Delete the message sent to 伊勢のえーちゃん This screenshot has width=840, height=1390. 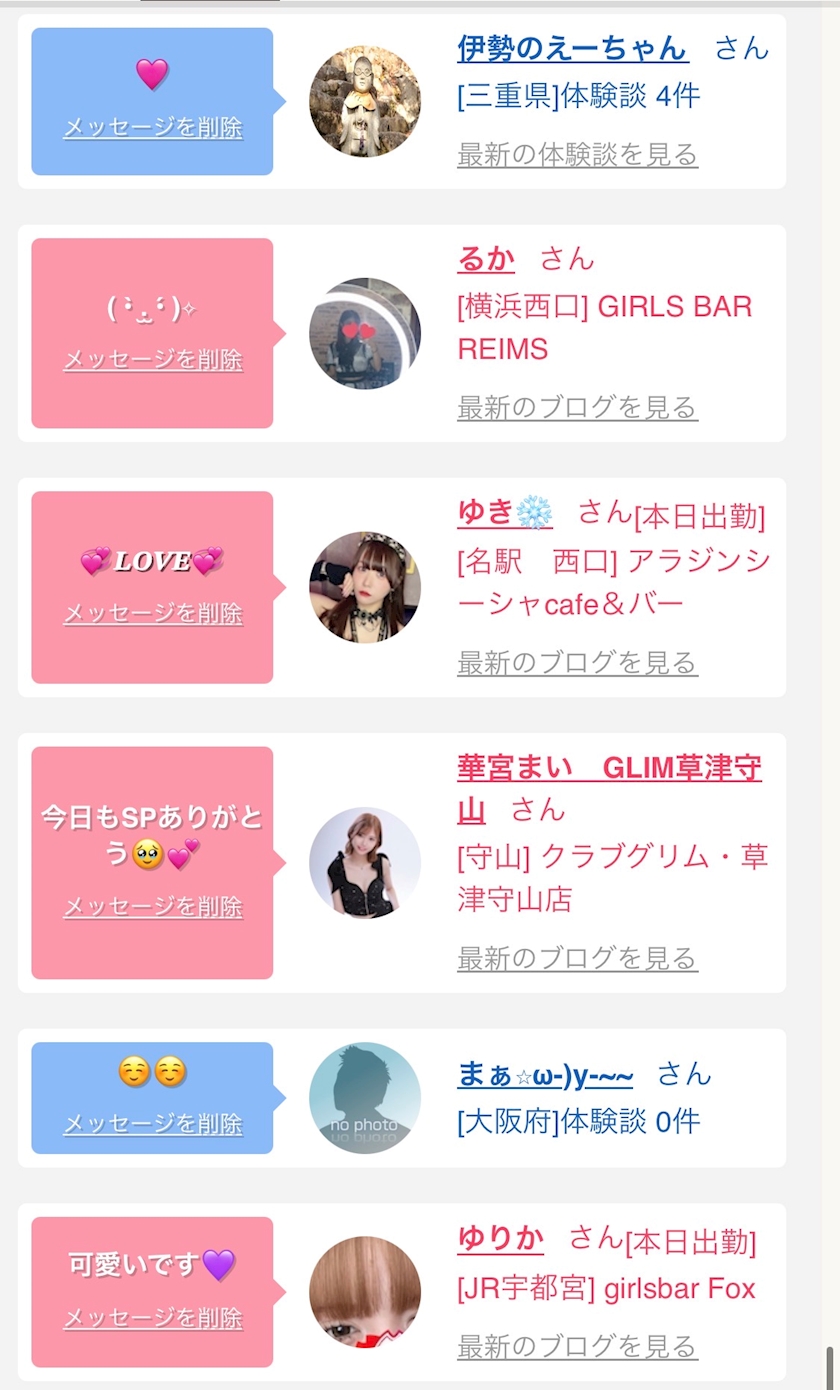click(153, 127)
